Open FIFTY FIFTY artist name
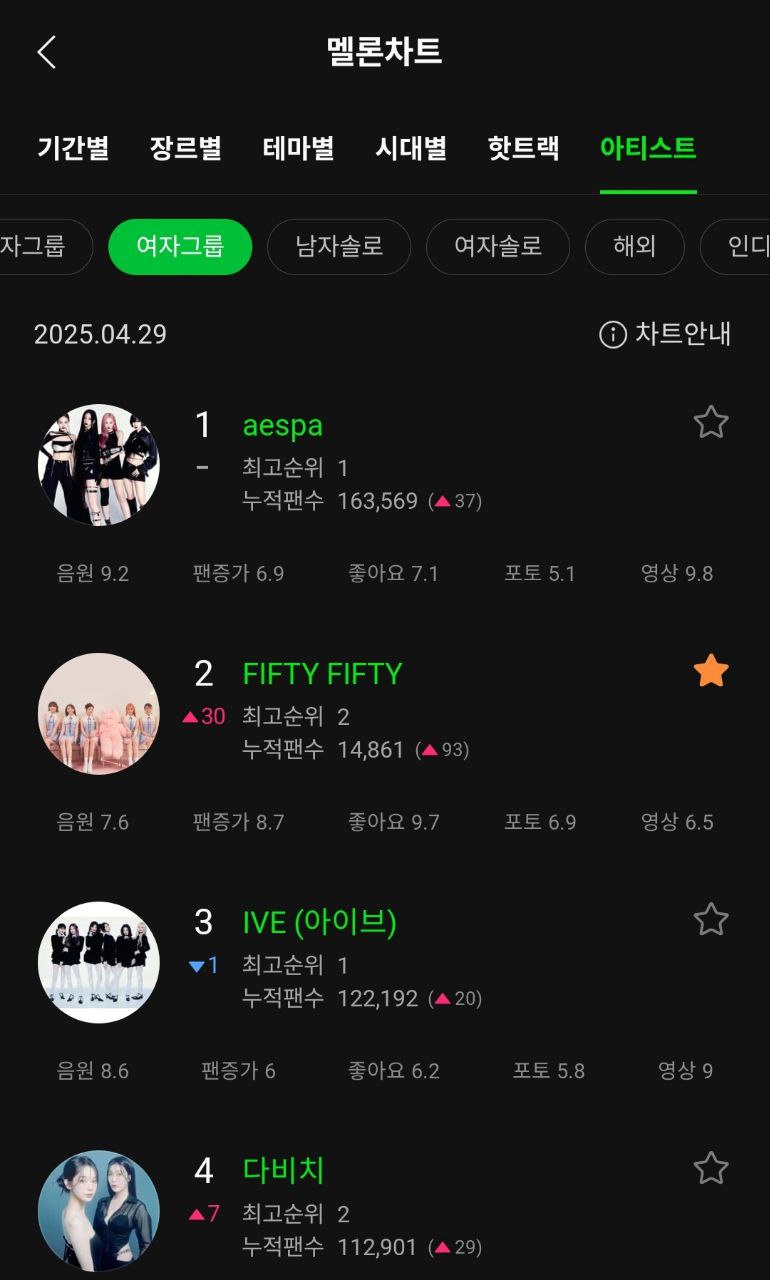Image resolution: width=770 pixels, height=1280 pixels. [322, 674]
